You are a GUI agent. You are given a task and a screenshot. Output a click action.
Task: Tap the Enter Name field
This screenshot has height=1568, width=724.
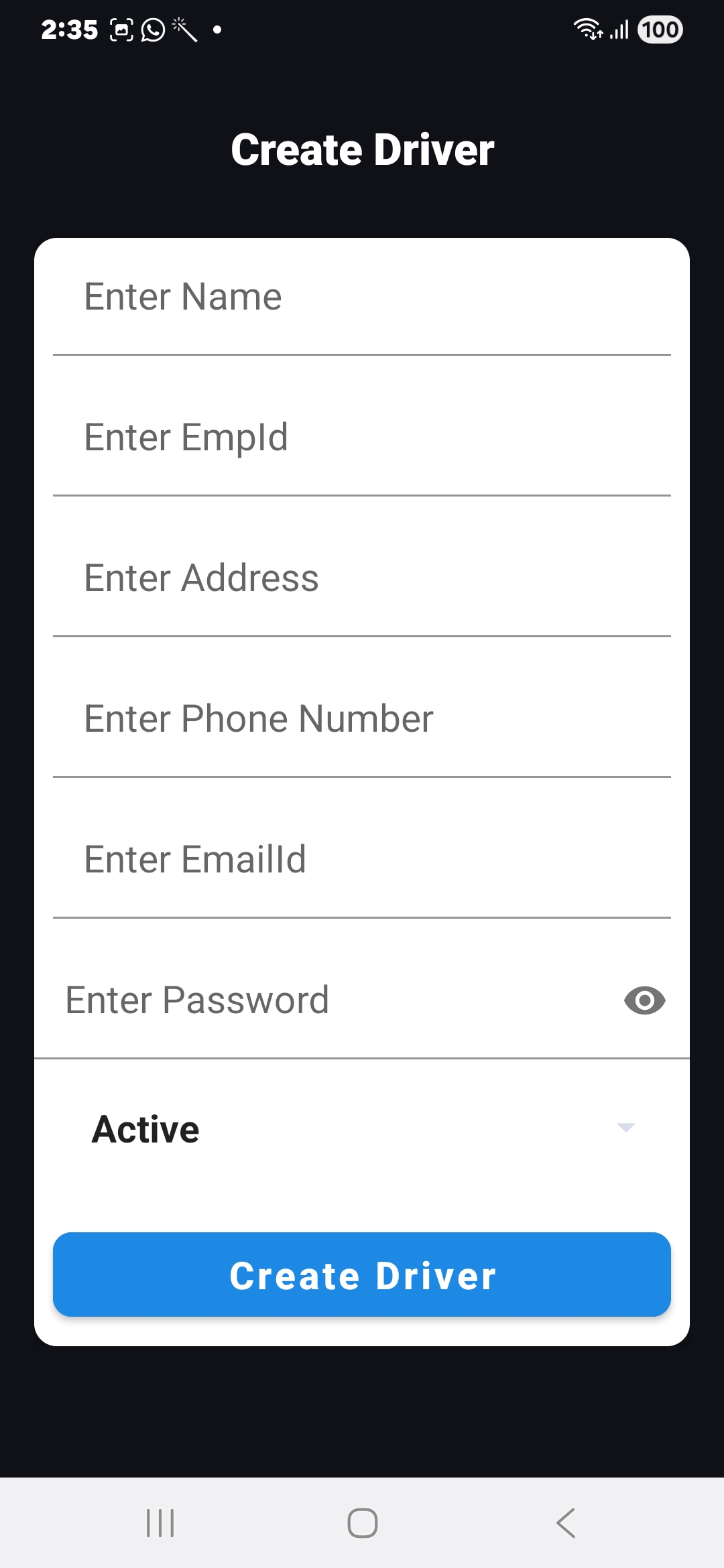pyautogui.click(x=362, y=297)
